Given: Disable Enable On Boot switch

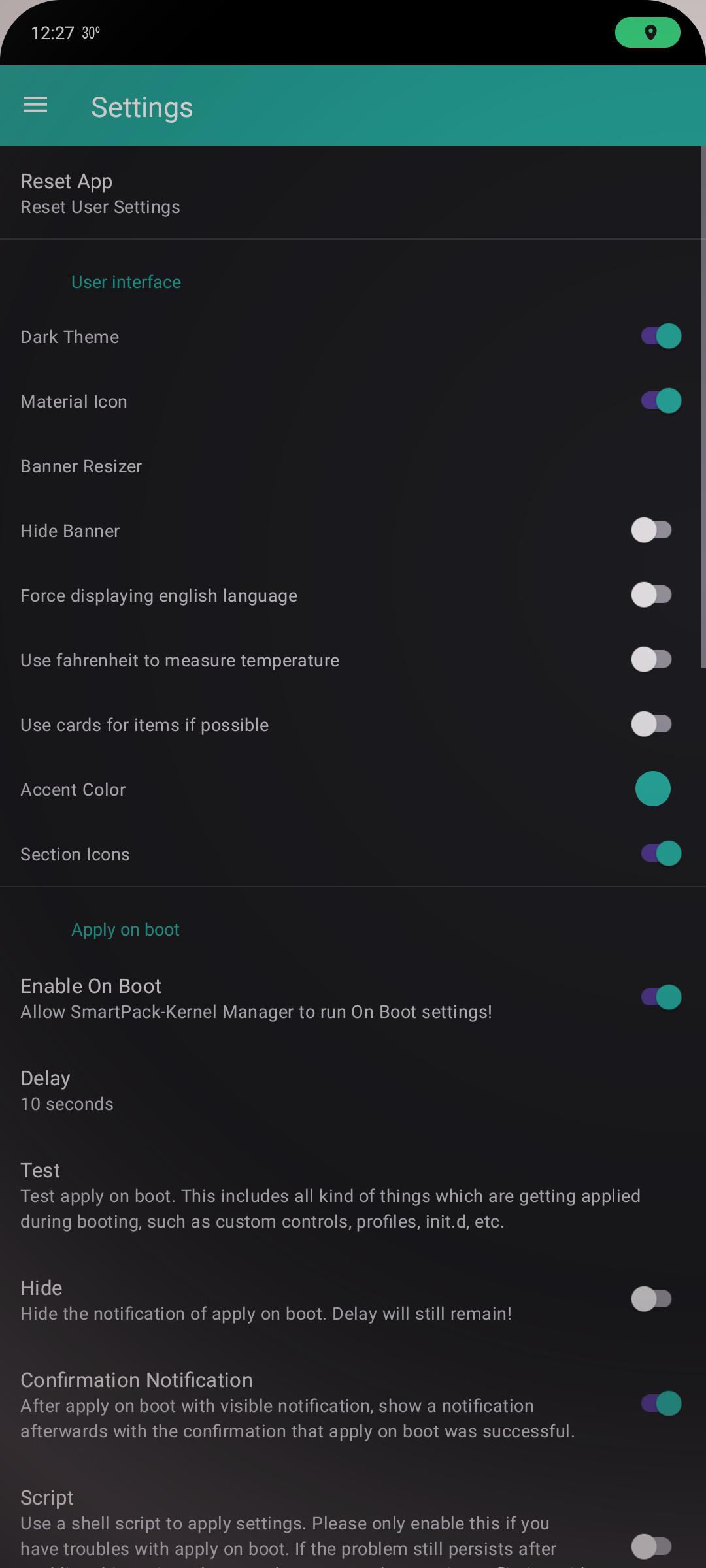Looking at the screenshot, I should pyautogui.click(x=660, y=998).
